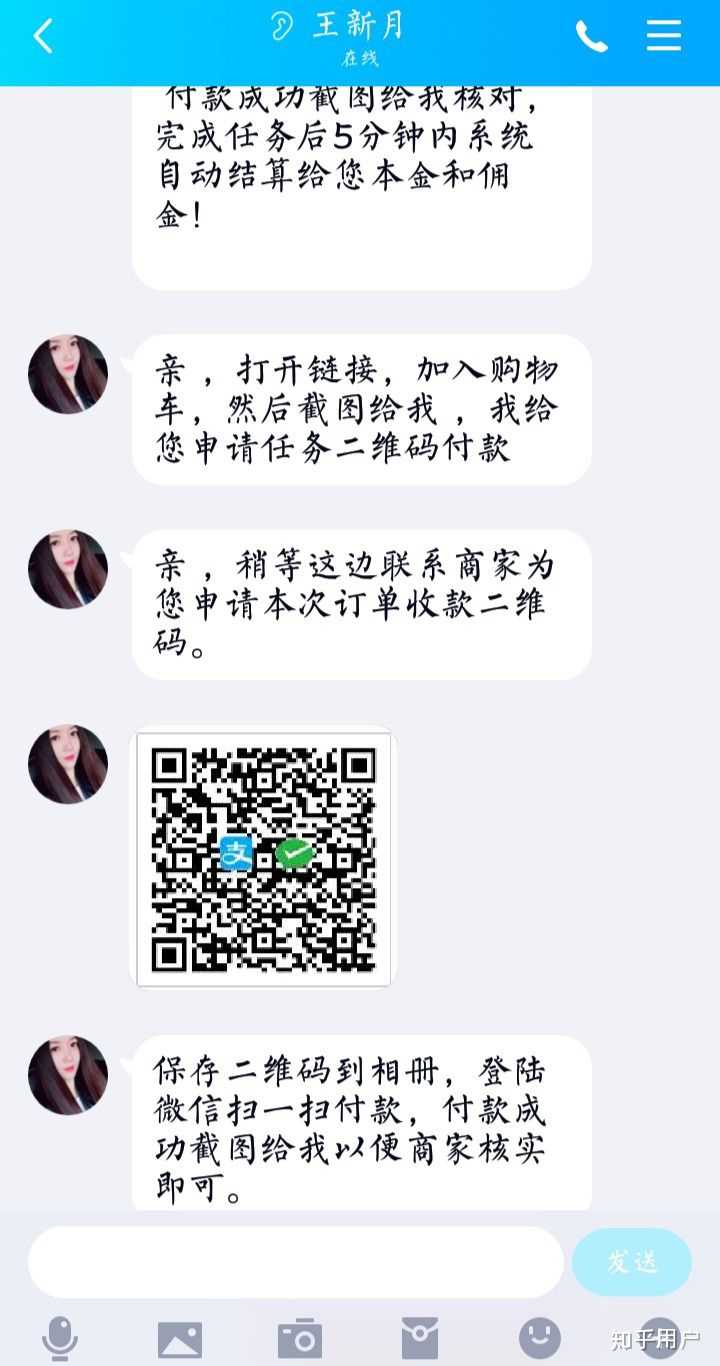Start a voice call with 王新月
The image size is (720, 1366).
(591, 37)
